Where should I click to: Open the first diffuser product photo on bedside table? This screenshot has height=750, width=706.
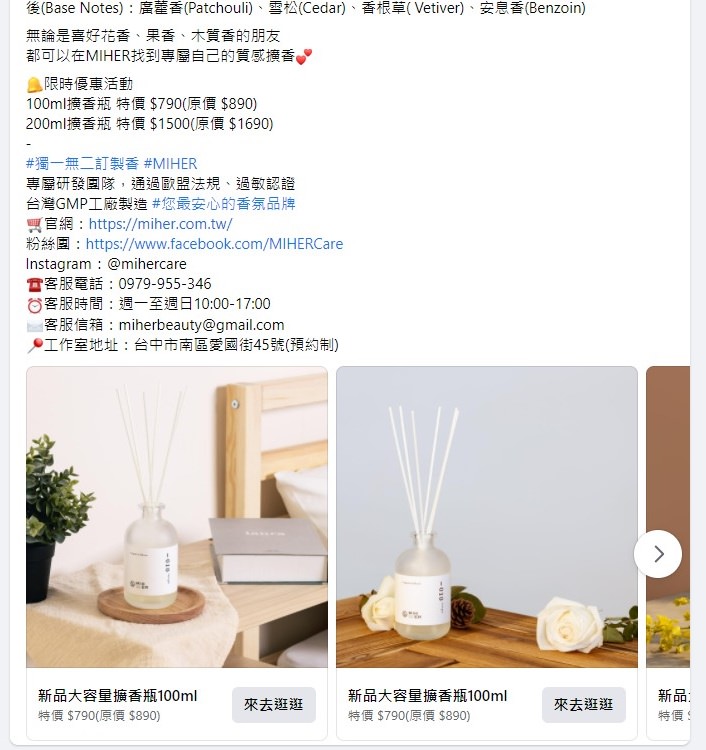[177, 517]
